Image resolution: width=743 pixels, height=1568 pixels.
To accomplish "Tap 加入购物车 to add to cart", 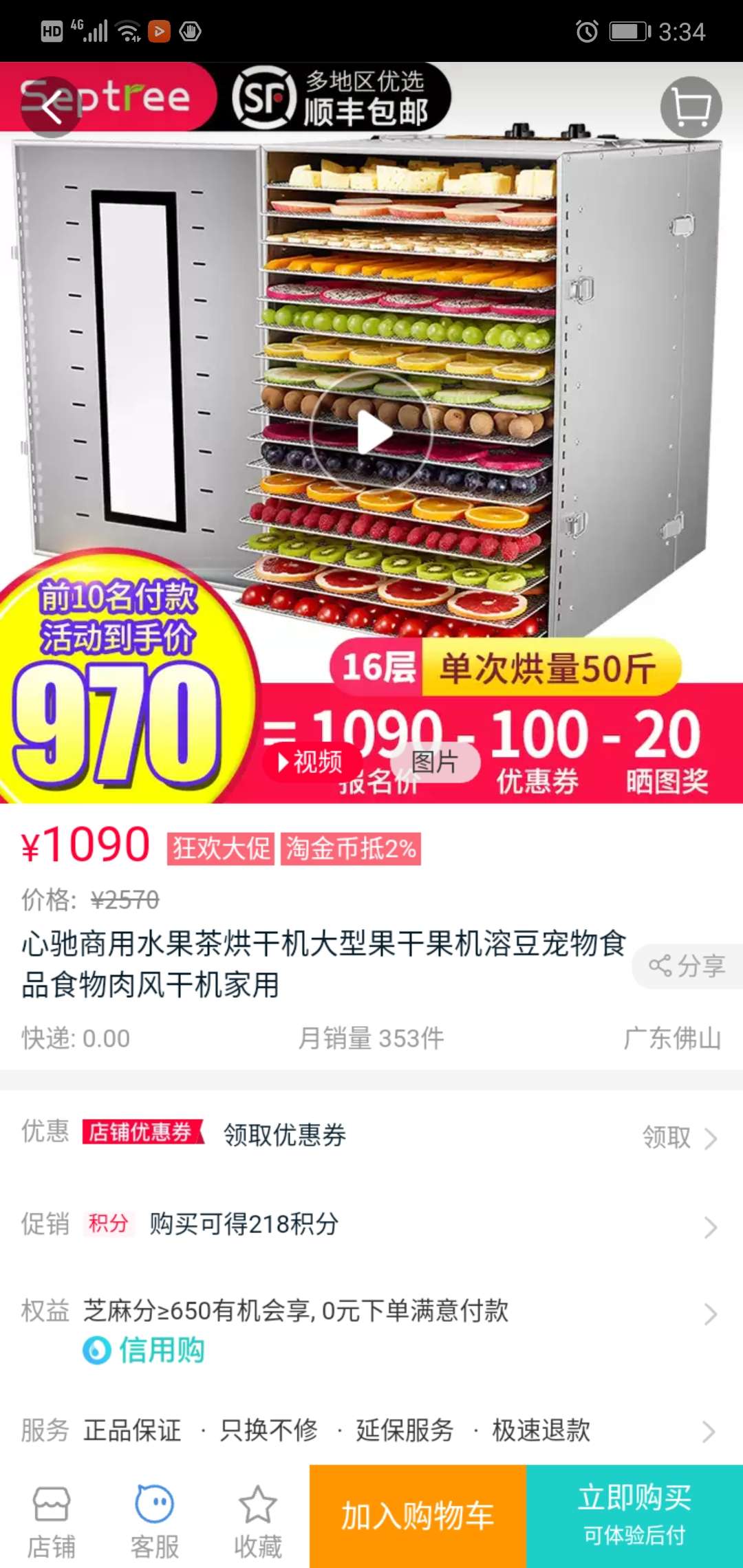I will point(418,1516).
